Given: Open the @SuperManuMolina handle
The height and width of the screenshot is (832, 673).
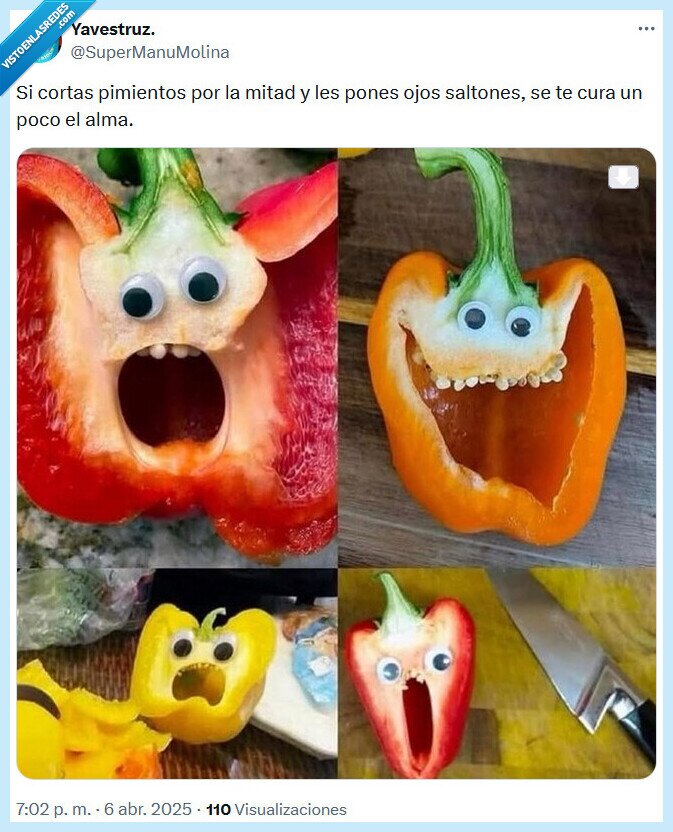Looking at the screenshot, I should pos(150,53).
